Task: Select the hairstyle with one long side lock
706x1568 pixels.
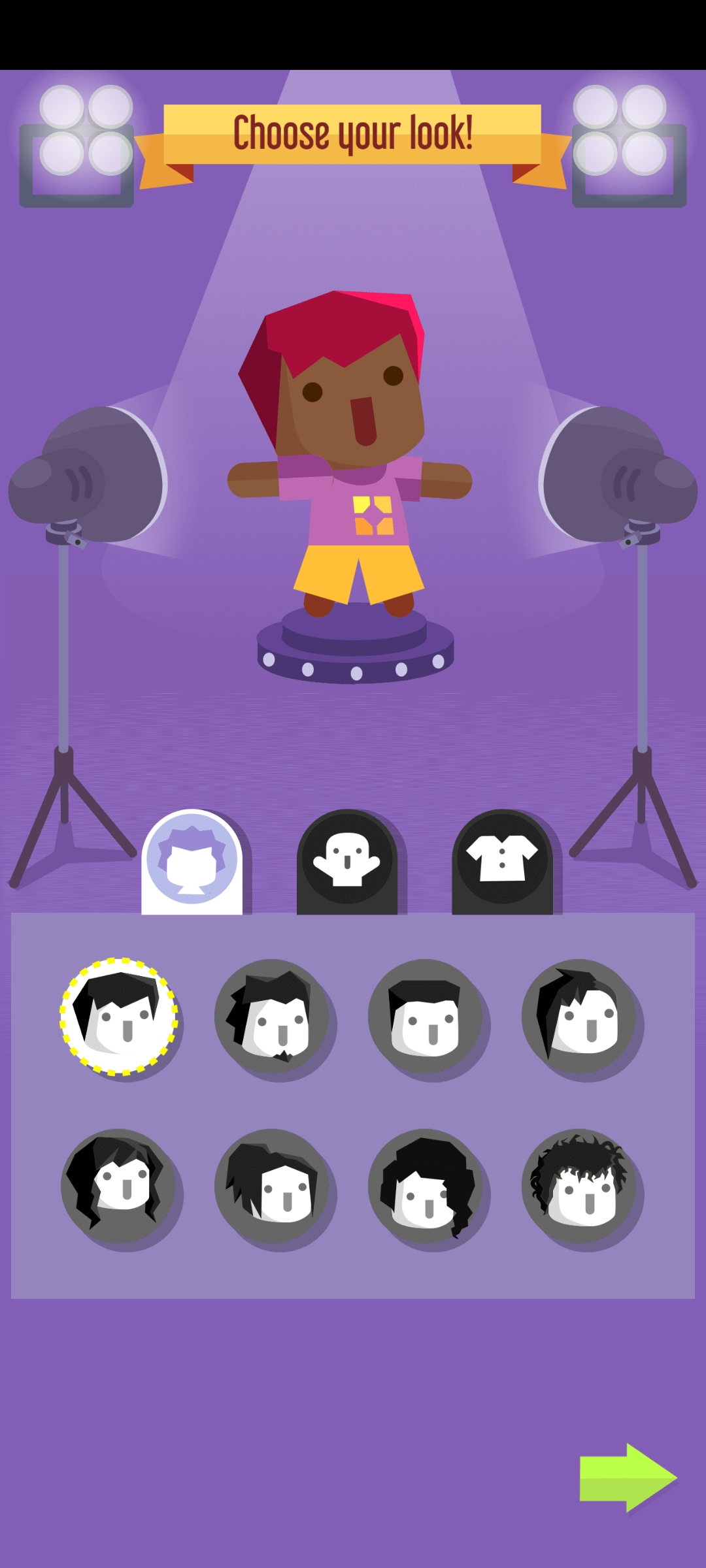Action: pyautogui.click(x=580, y=1016)
